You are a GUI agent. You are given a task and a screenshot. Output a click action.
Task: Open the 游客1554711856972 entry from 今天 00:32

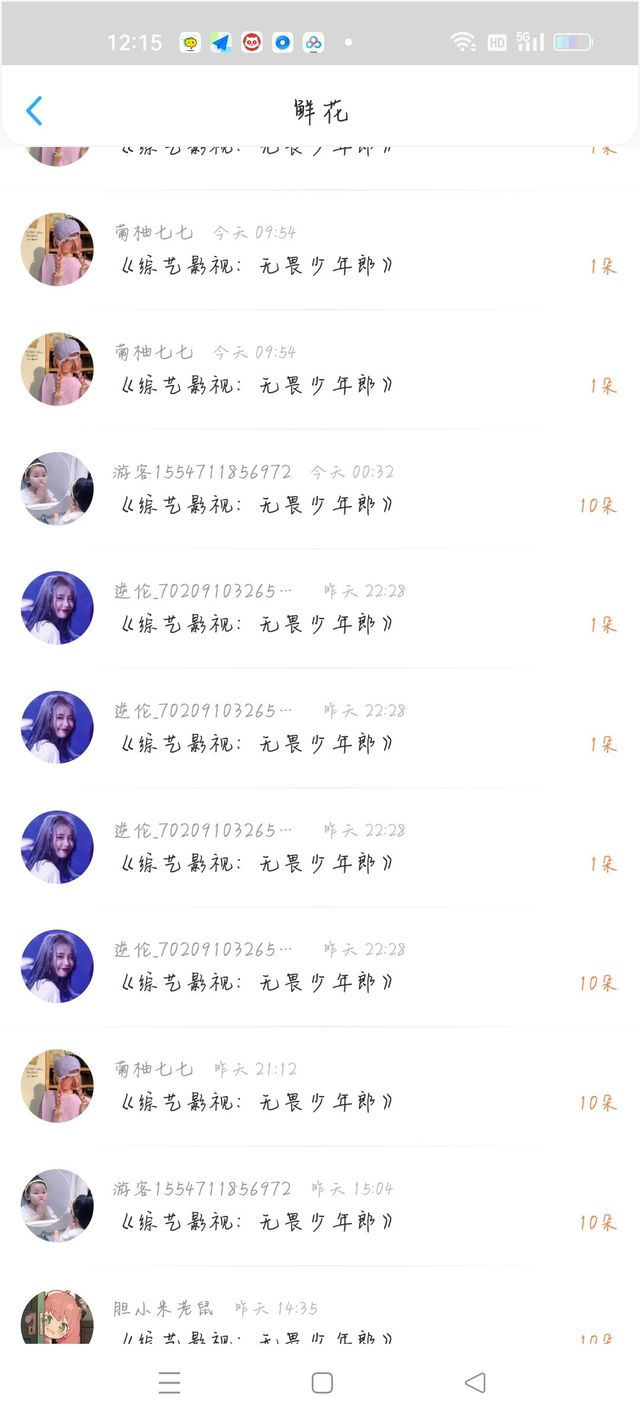click(x=320, y=489)
